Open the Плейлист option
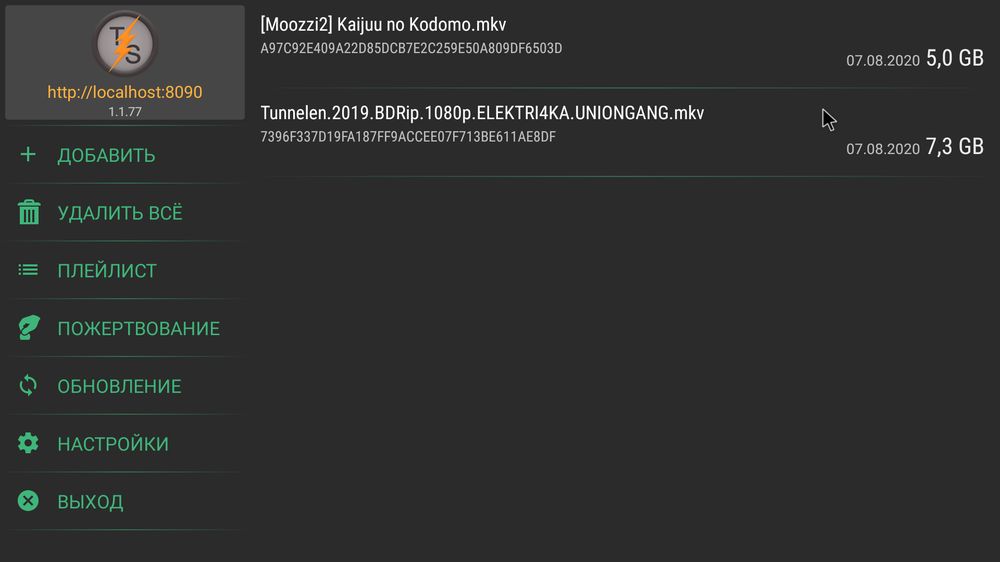This screenshot has width=1000, height=562. coord(107,271)
